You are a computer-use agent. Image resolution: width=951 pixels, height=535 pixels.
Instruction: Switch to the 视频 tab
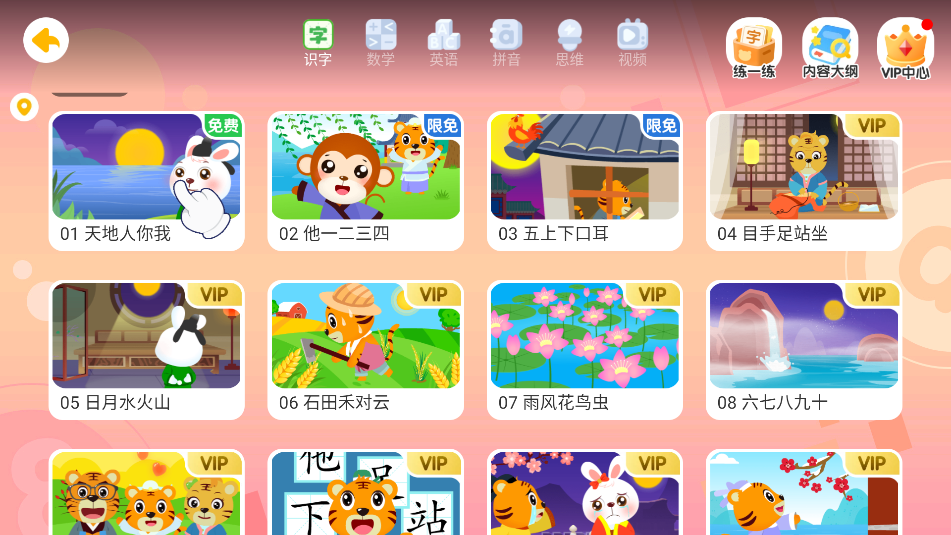[632, 43]
